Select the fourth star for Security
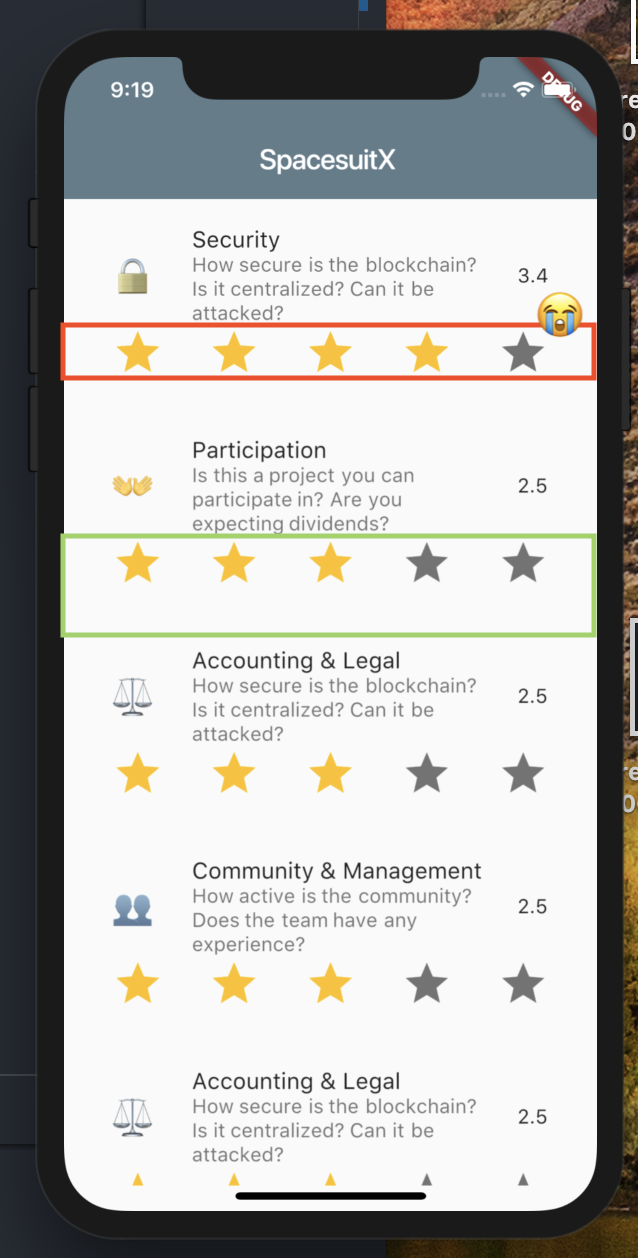 [427, 354]
